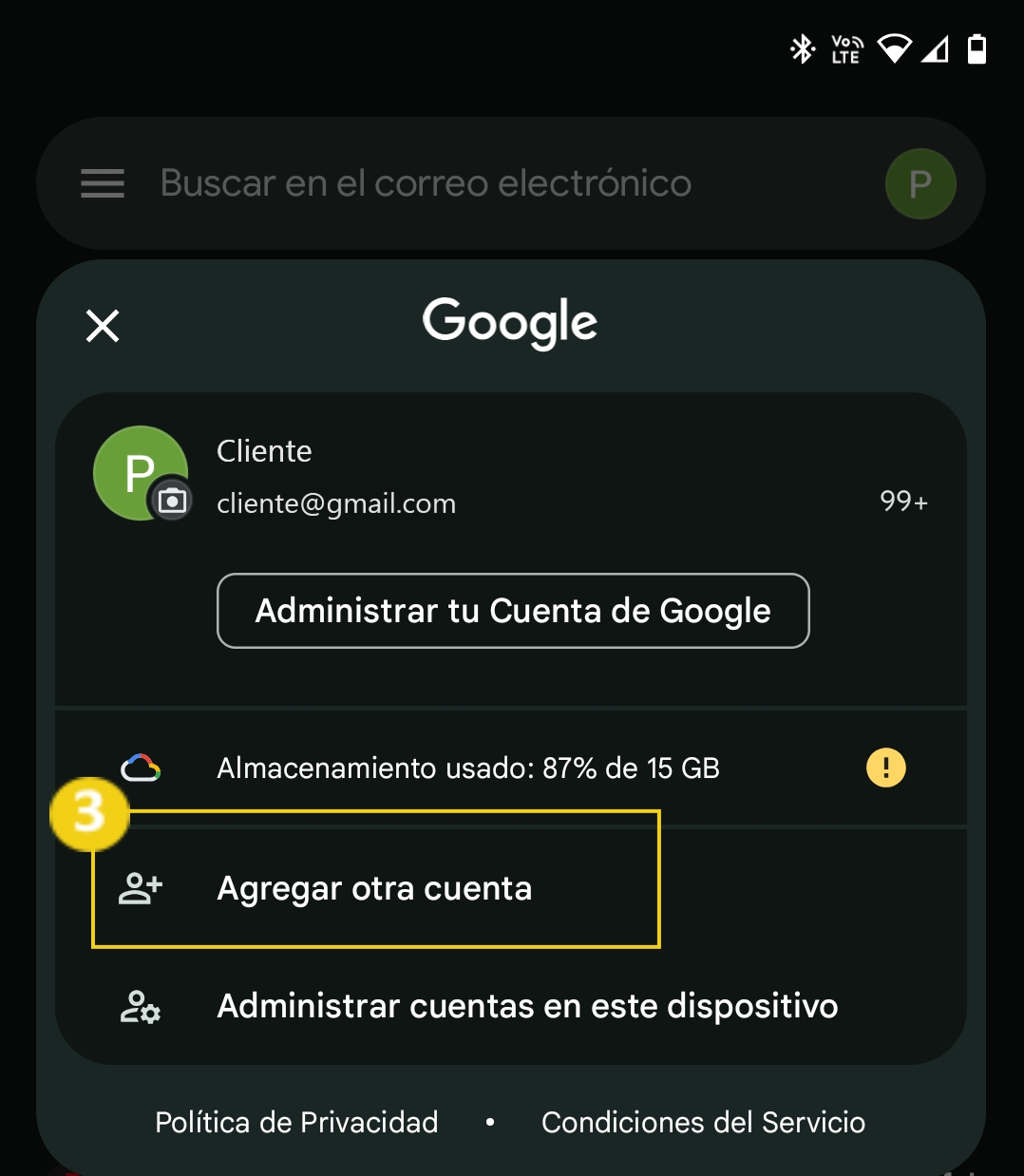Image resolution: width=1024 pixels, height=1176 pixels.
Task: Tap the search field Buscar en el correo electrónico
Action: (426, 183)
